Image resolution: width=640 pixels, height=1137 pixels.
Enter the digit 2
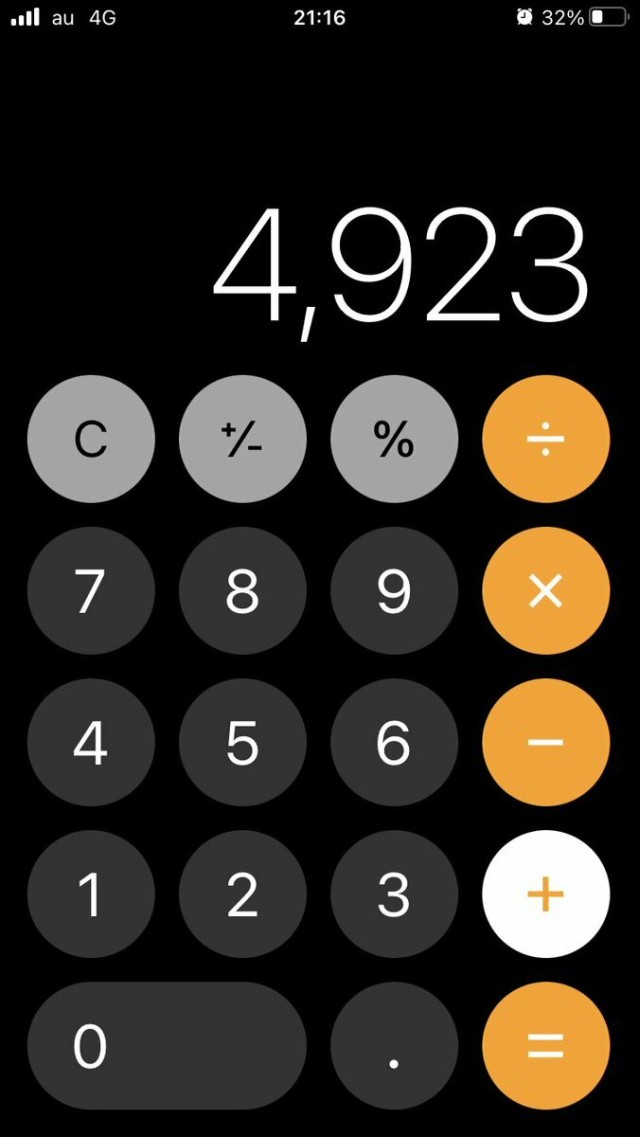pyautogui.click(x=242, y=894)
